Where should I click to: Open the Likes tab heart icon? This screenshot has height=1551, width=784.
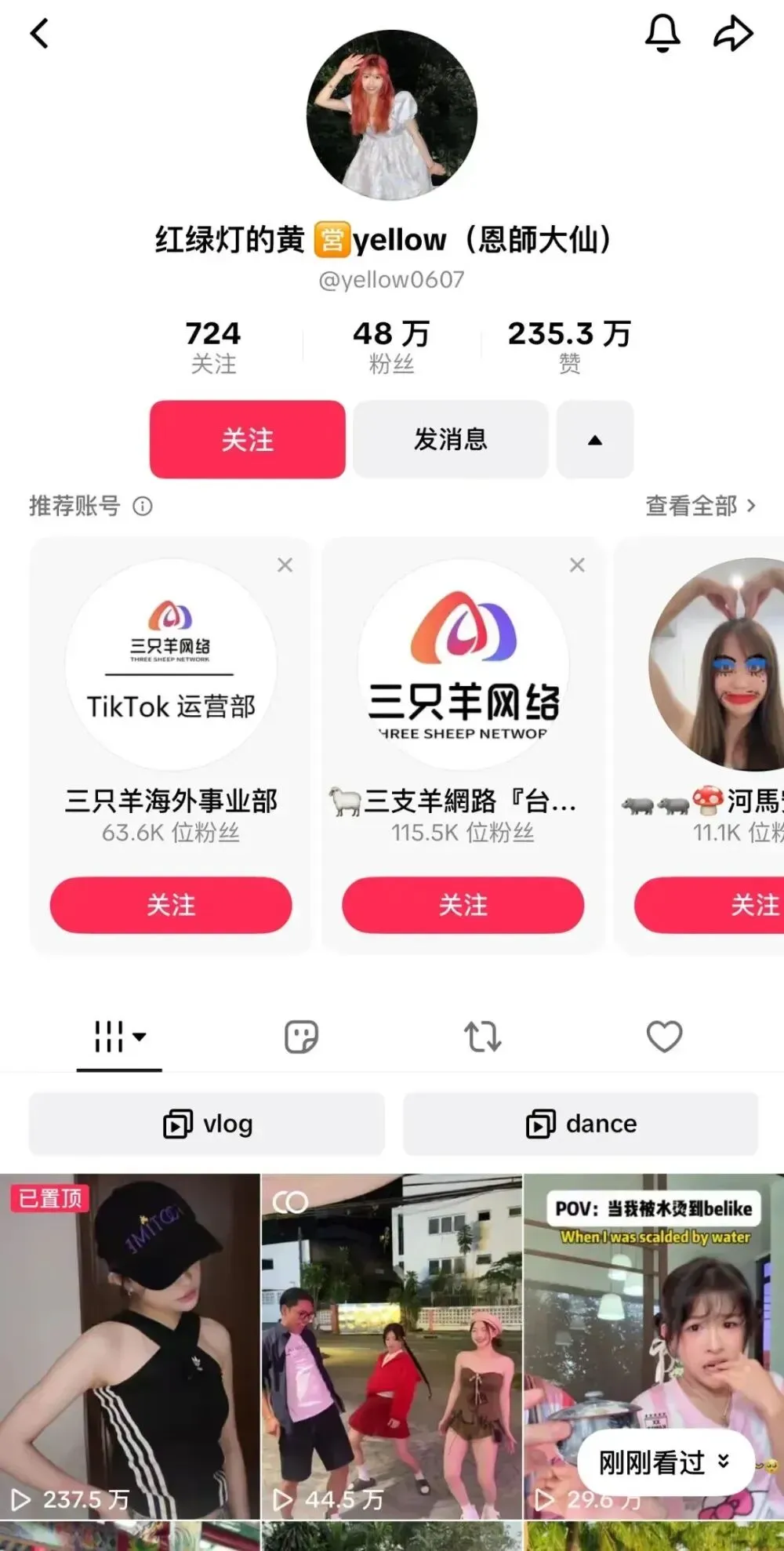(664, 1036)
